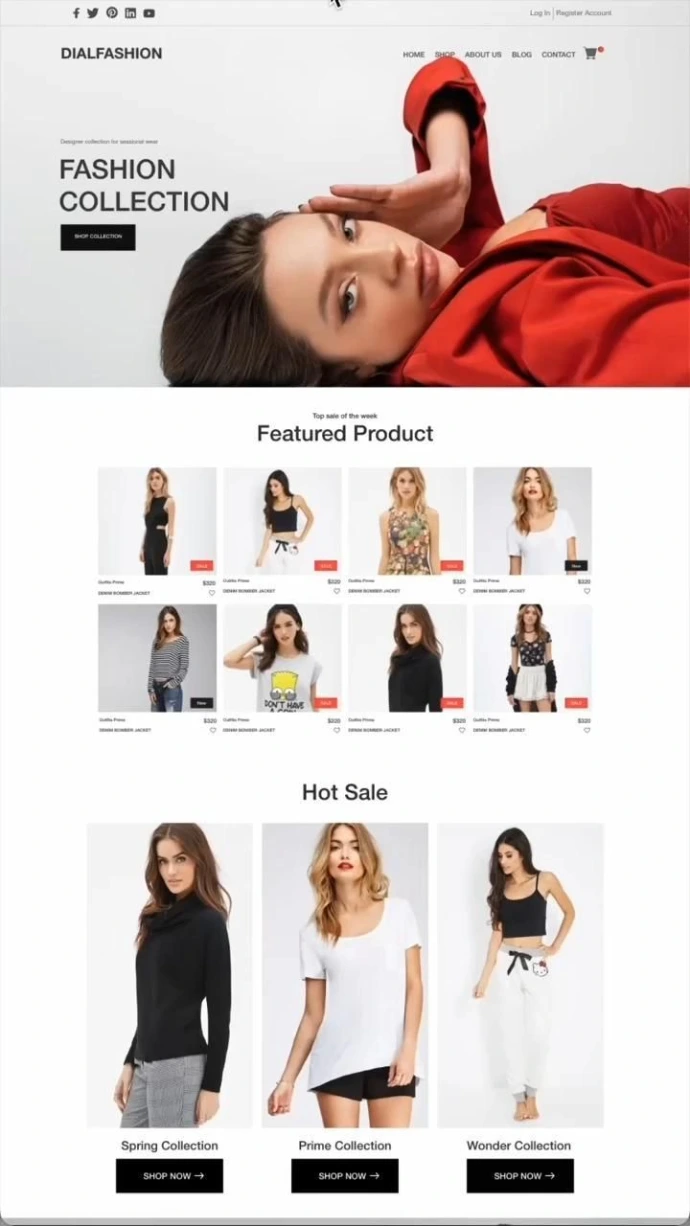Image resolution: width=690 pixels, height=1226 pixels.
Task: Open the Shop menu item
Action: (x=444, y=55)
